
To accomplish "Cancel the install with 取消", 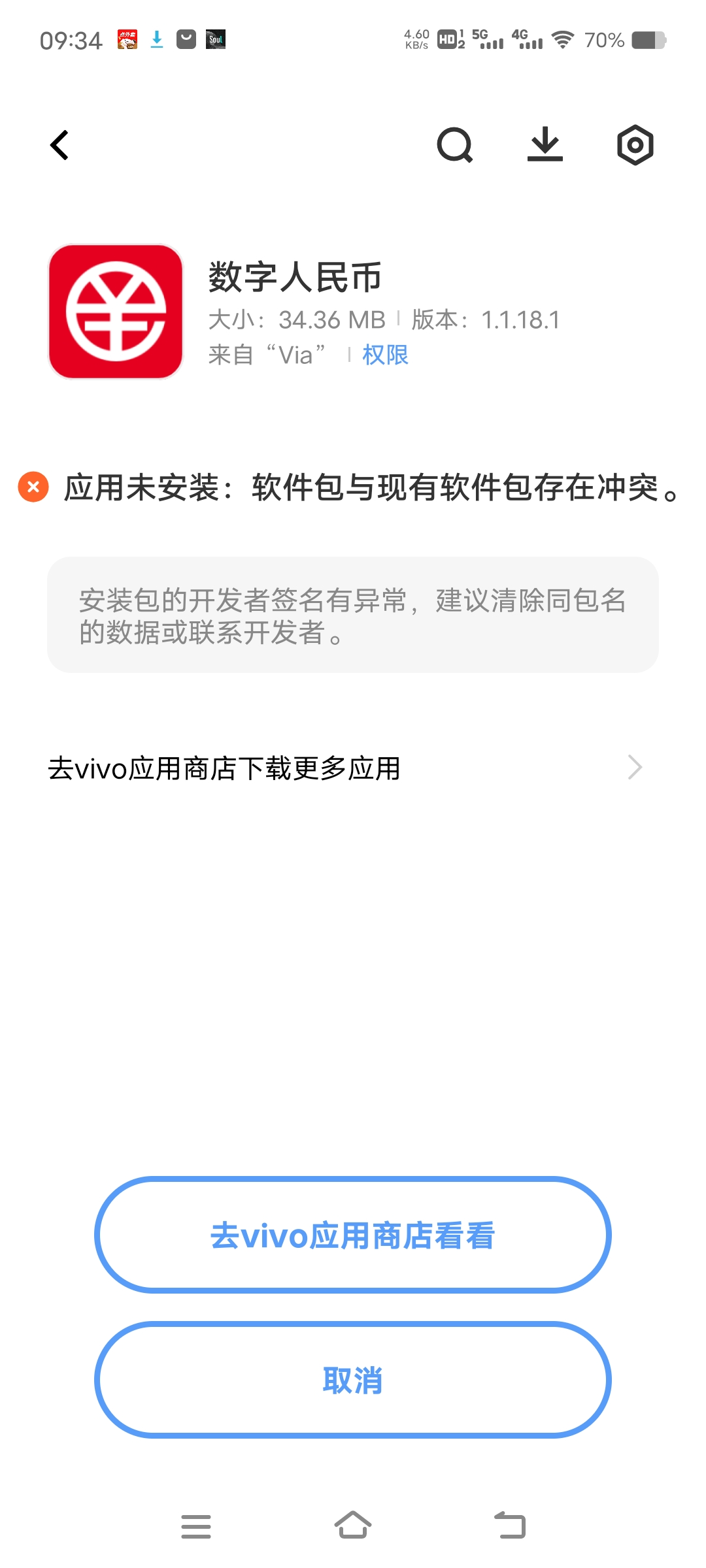I will 353,1380.
